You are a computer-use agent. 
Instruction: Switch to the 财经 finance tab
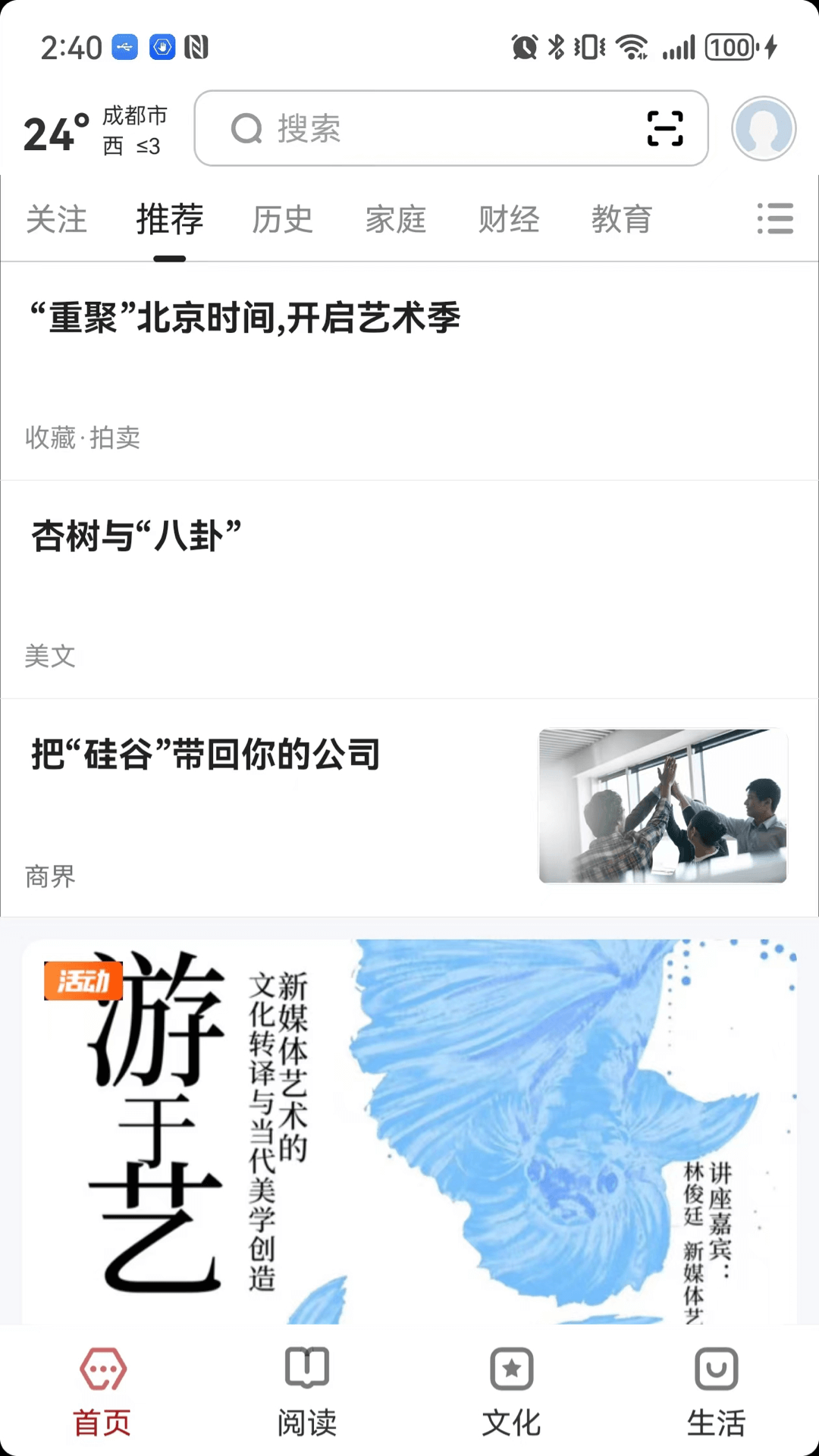[509, 220]
